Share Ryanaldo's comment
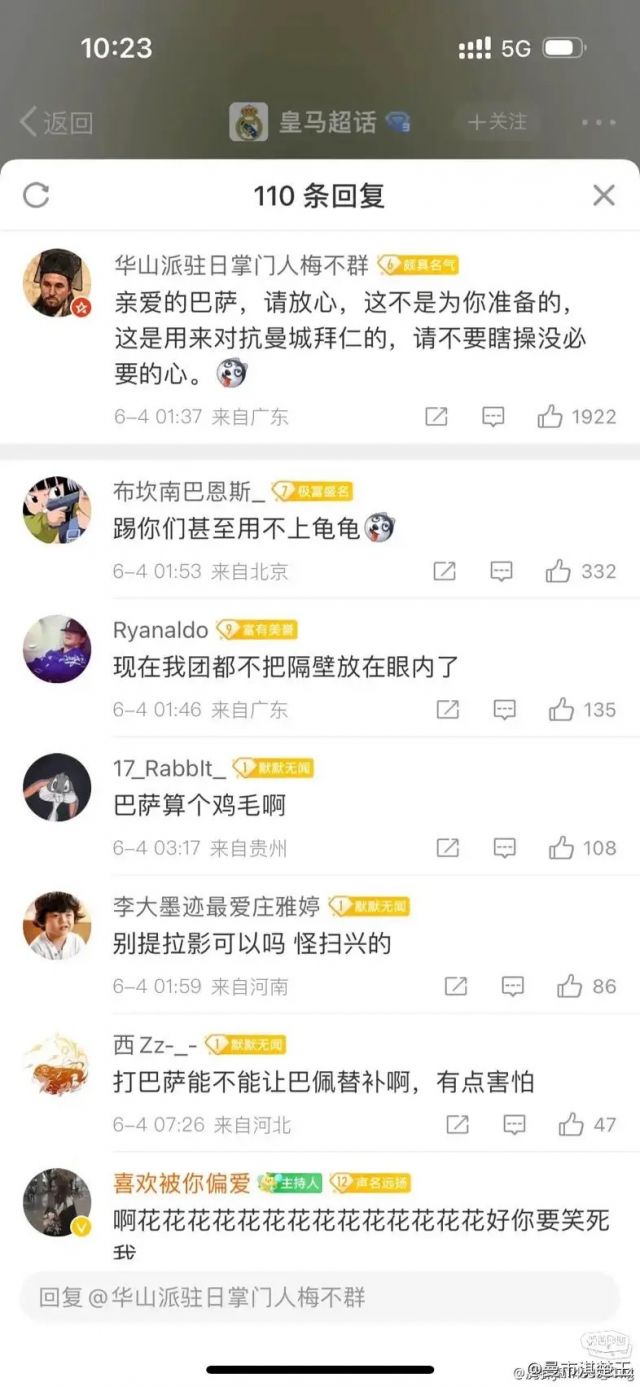Screen dimensions: 640x1387 447,710
